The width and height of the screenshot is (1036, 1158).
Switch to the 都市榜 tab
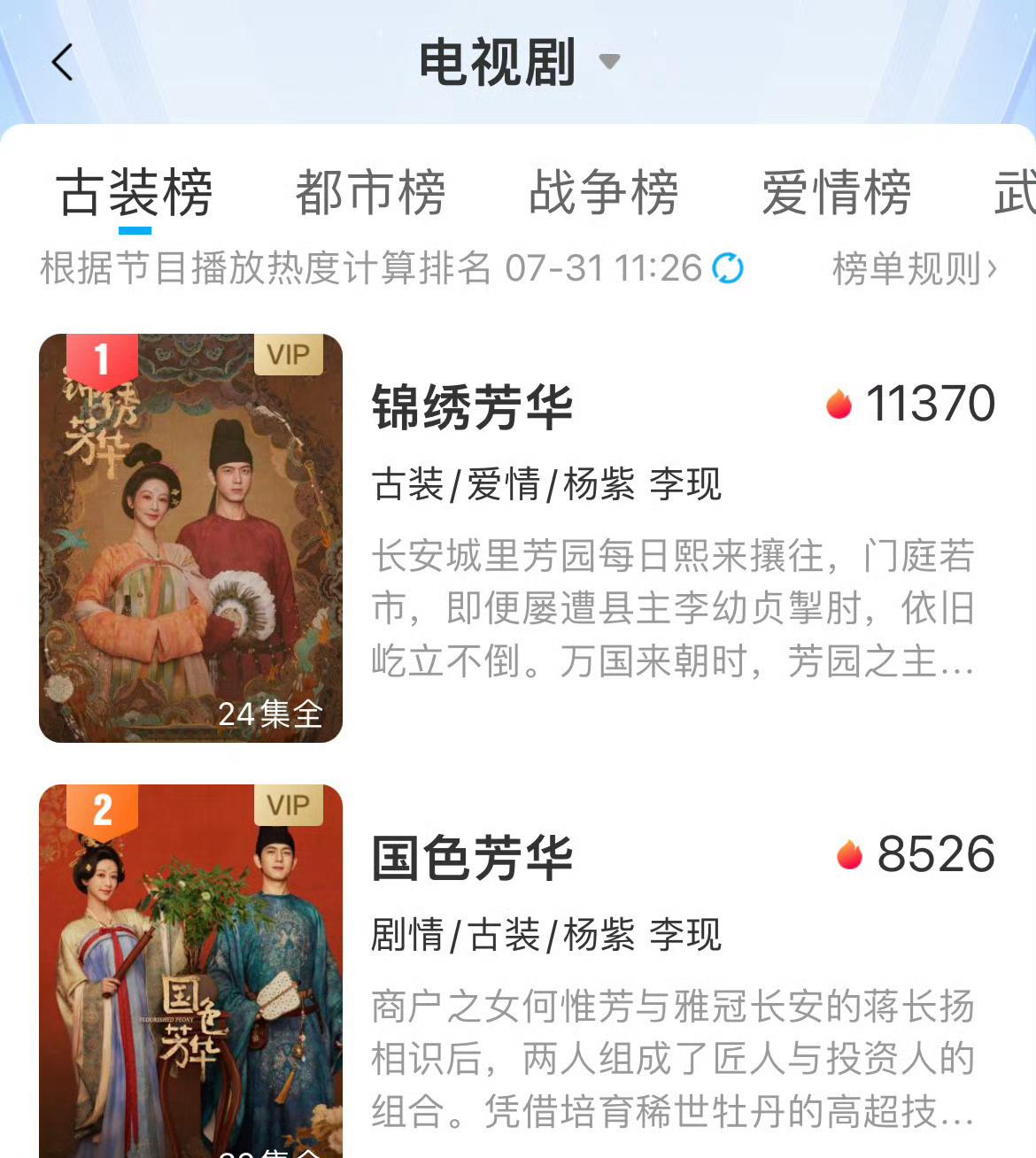click(x=370, y=192)
